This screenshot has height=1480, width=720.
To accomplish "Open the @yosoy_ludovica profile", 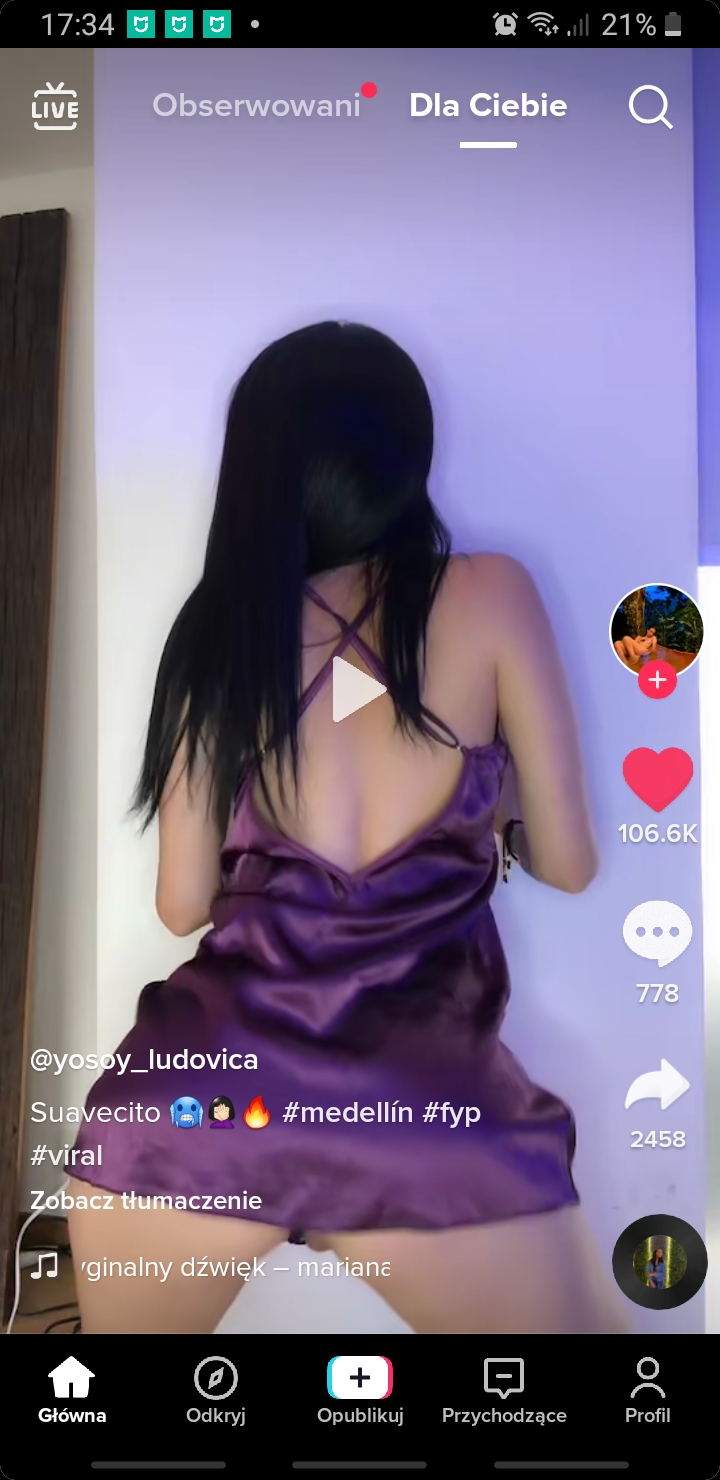I will coord(144,1060).
